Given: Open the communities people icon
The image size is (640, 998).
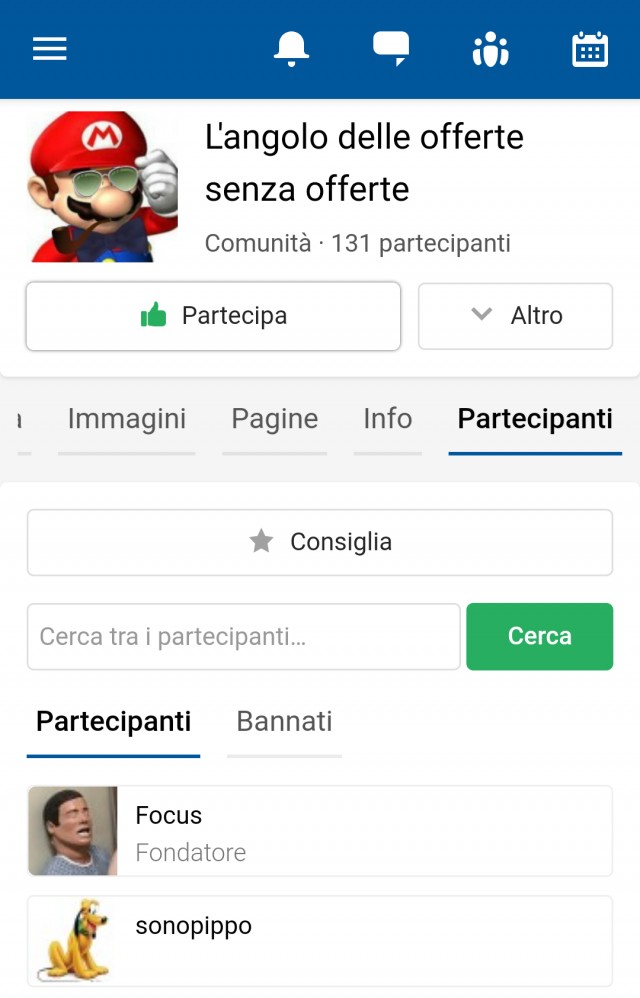Looking at the screenshot, I should [490, 49].
